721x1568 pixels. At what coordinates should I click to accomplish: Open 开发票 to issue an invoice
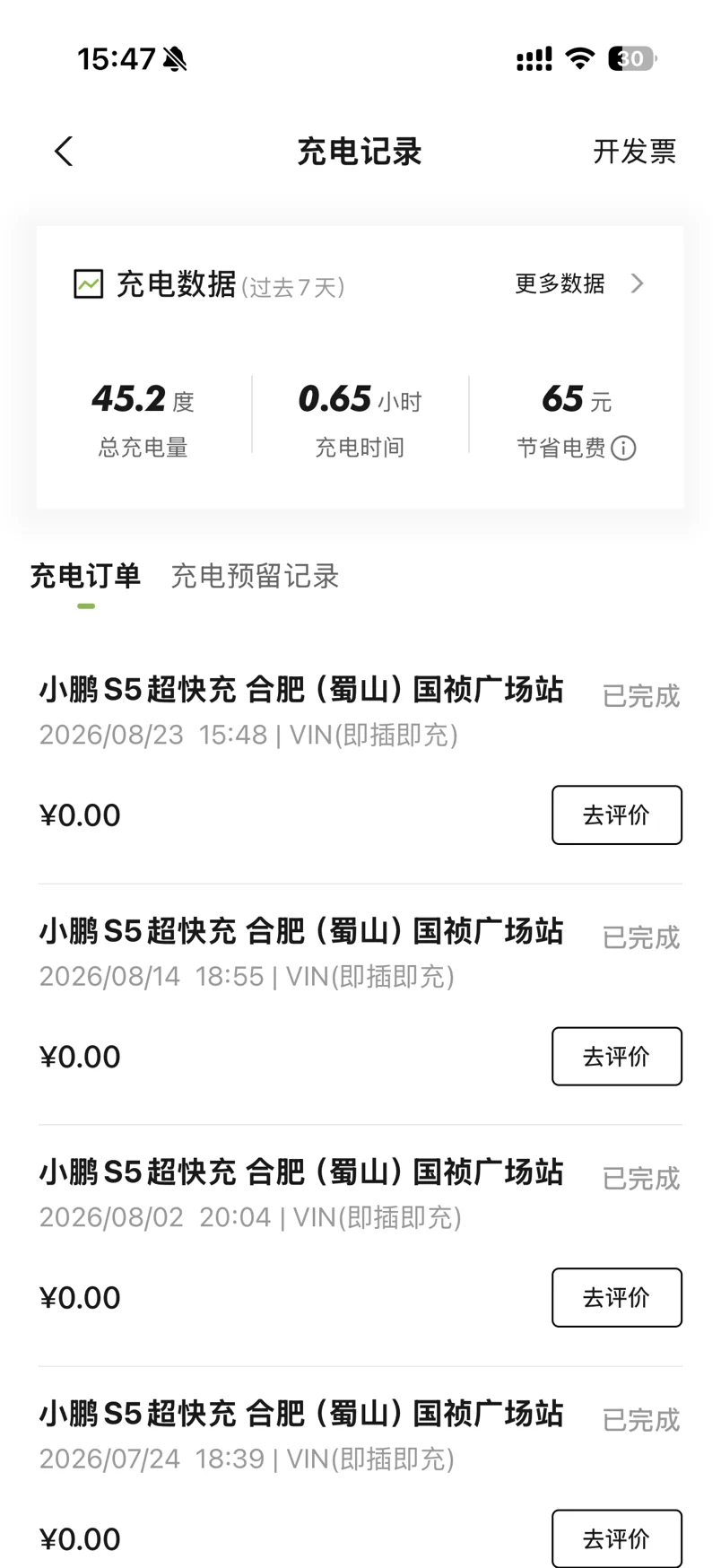[634, 152]
